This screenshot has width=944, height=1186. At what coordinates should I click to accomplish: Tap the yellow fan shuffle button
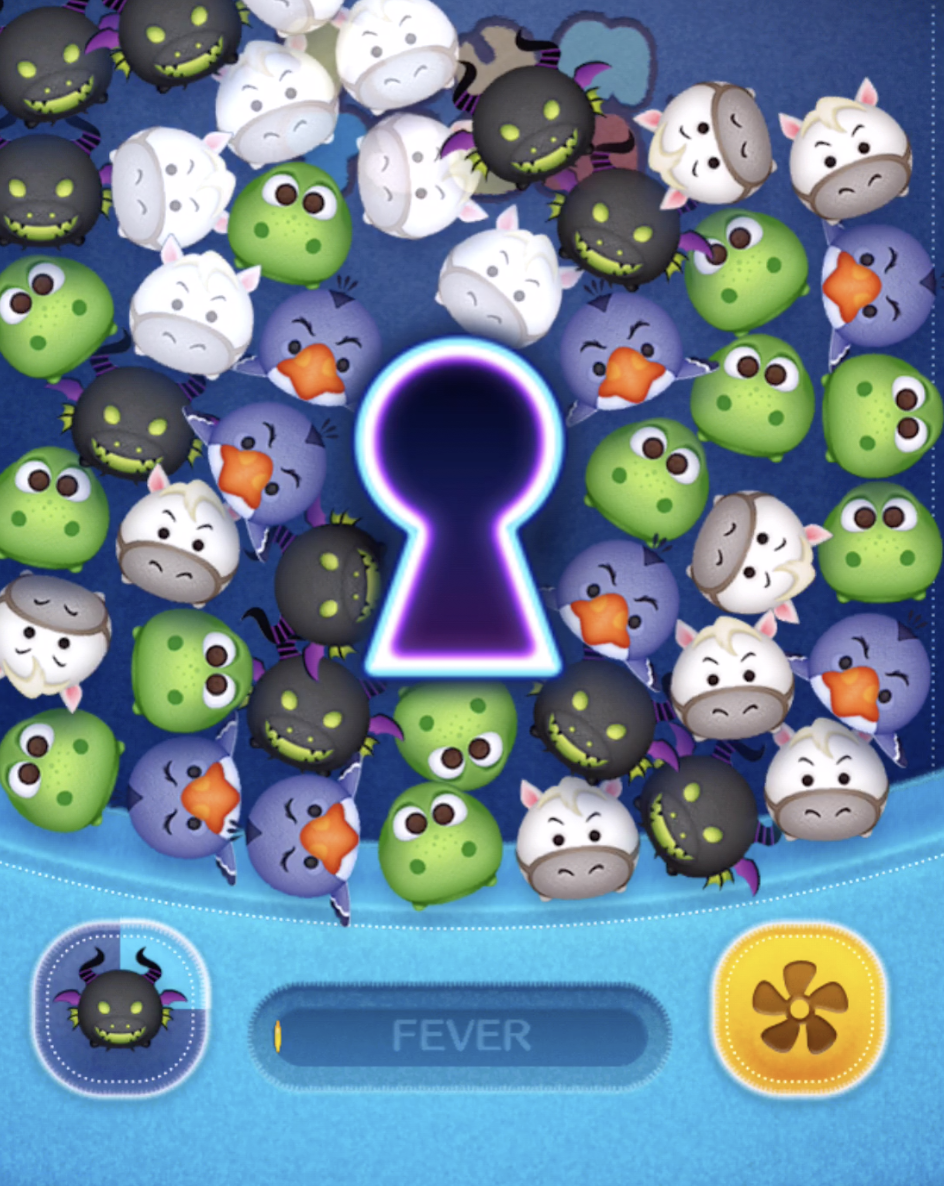coord(798,1007)
